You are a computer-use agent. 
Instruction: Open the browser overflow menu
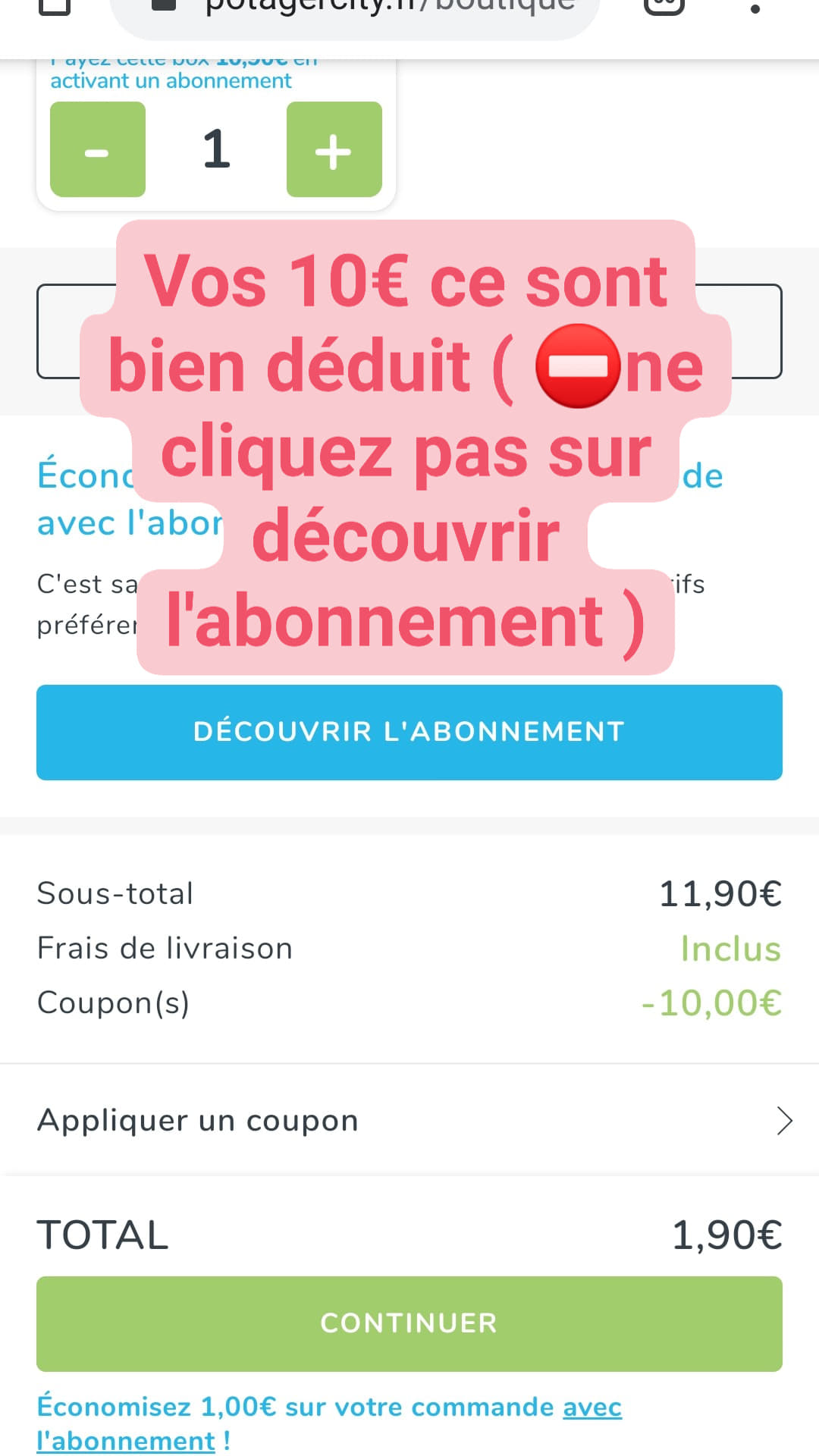point(755,9)
